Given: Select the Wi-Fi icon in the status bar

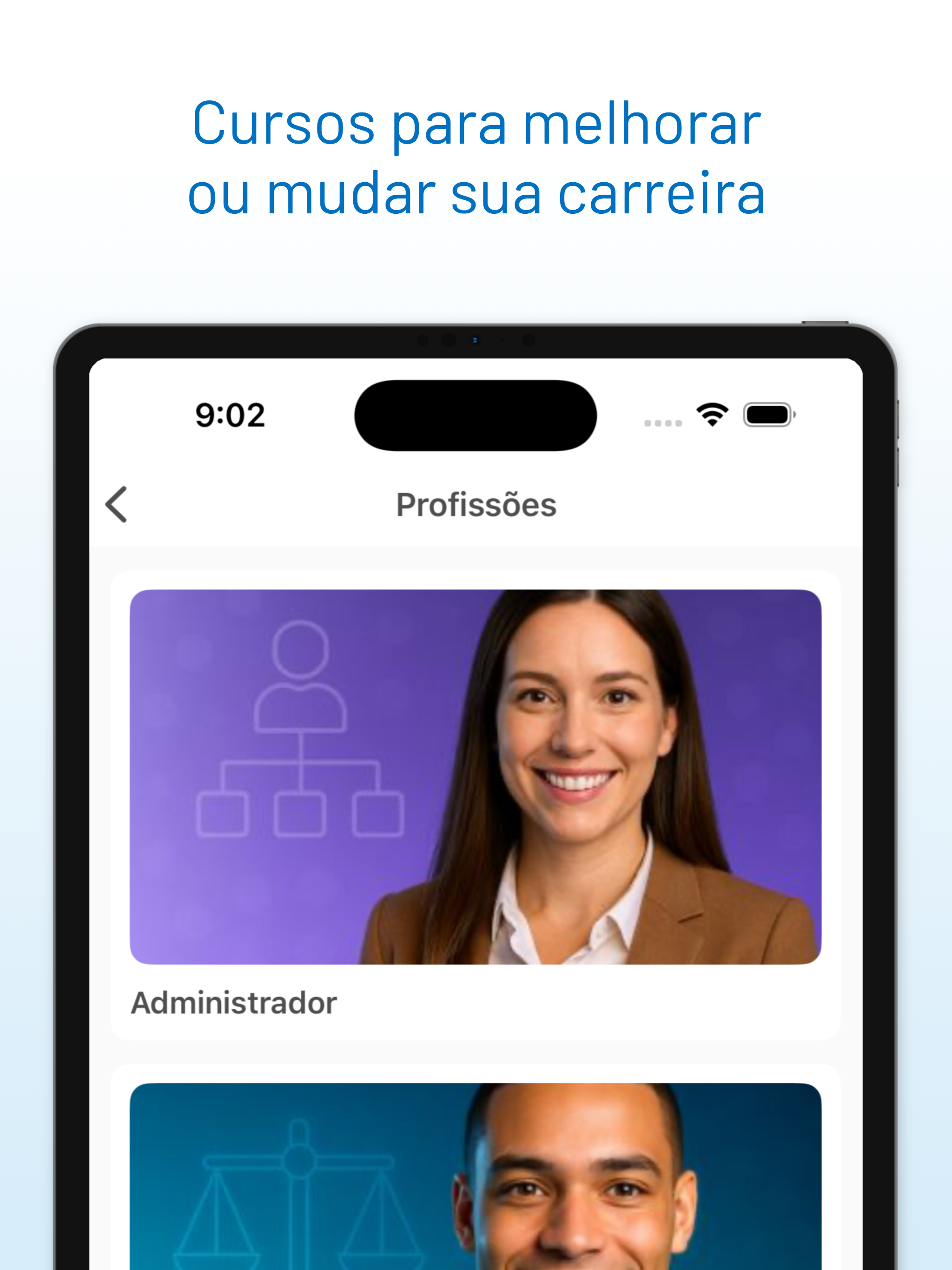Looking at the screenshot, I should click(x=712, y=415).
